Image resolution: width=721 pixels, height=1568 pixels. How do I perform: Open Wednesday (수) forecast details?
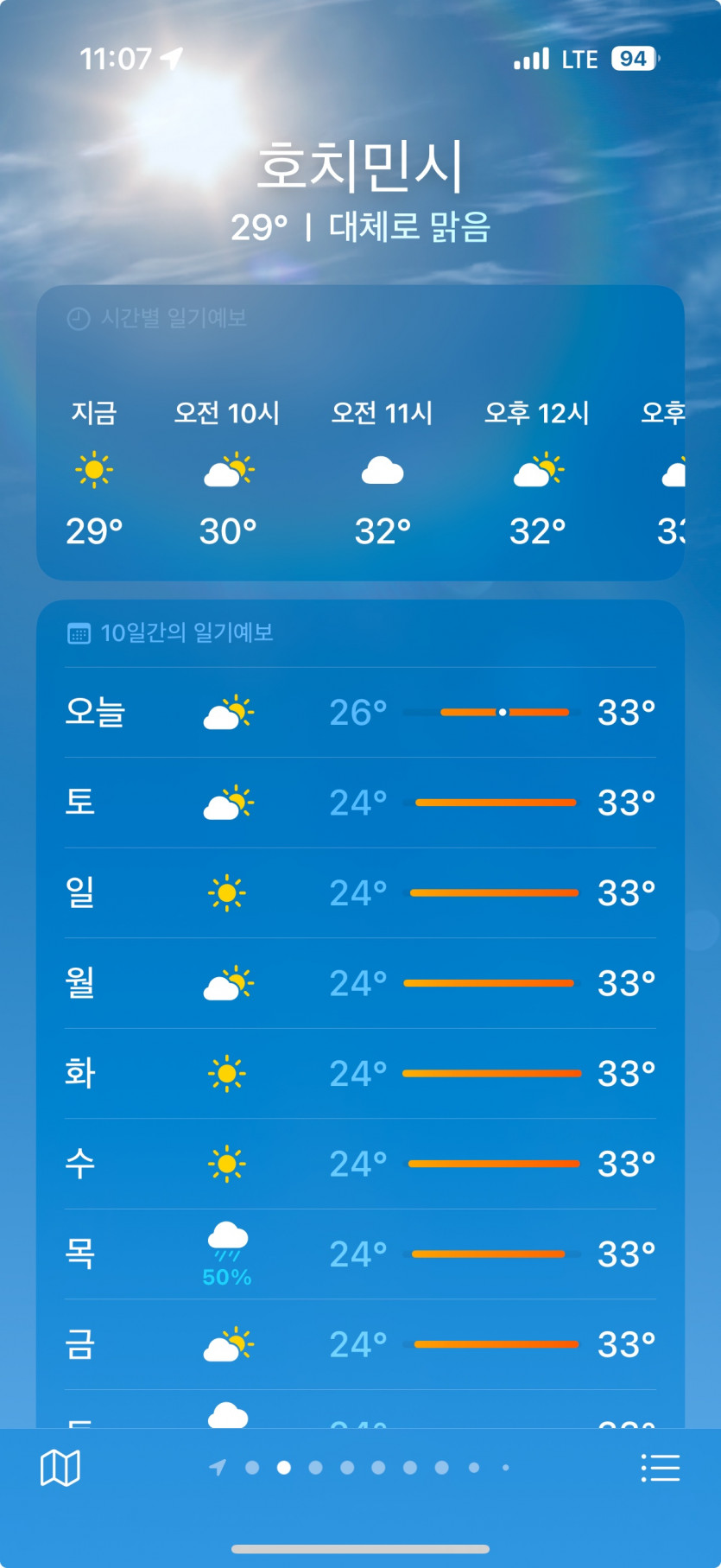point(360,1164)
